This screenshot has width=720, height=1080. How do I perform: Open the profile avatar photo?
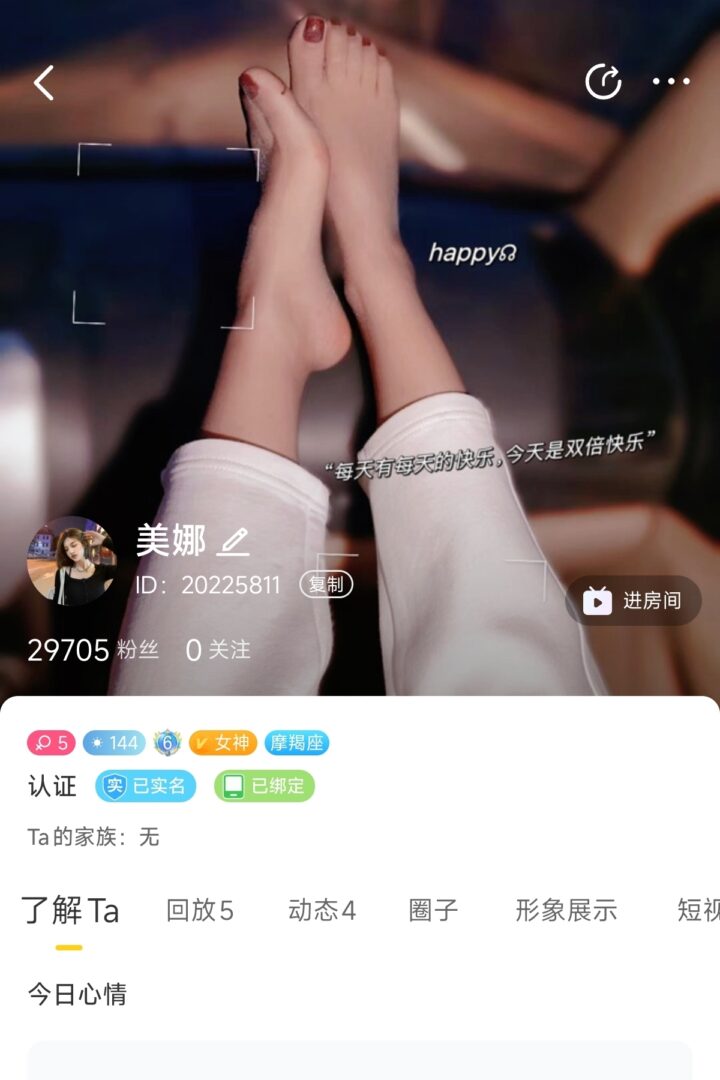70,562
